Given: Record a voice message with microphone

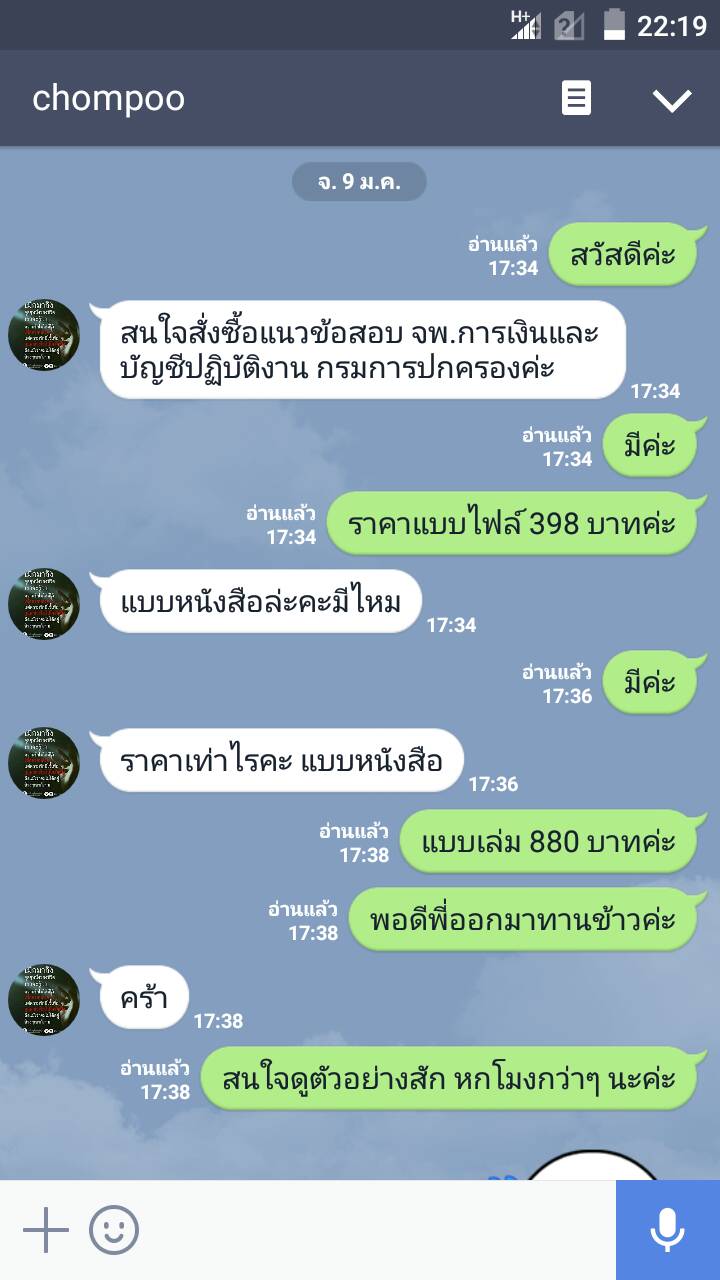Looking at the screenshot, I should click(x=668, y=1230).
